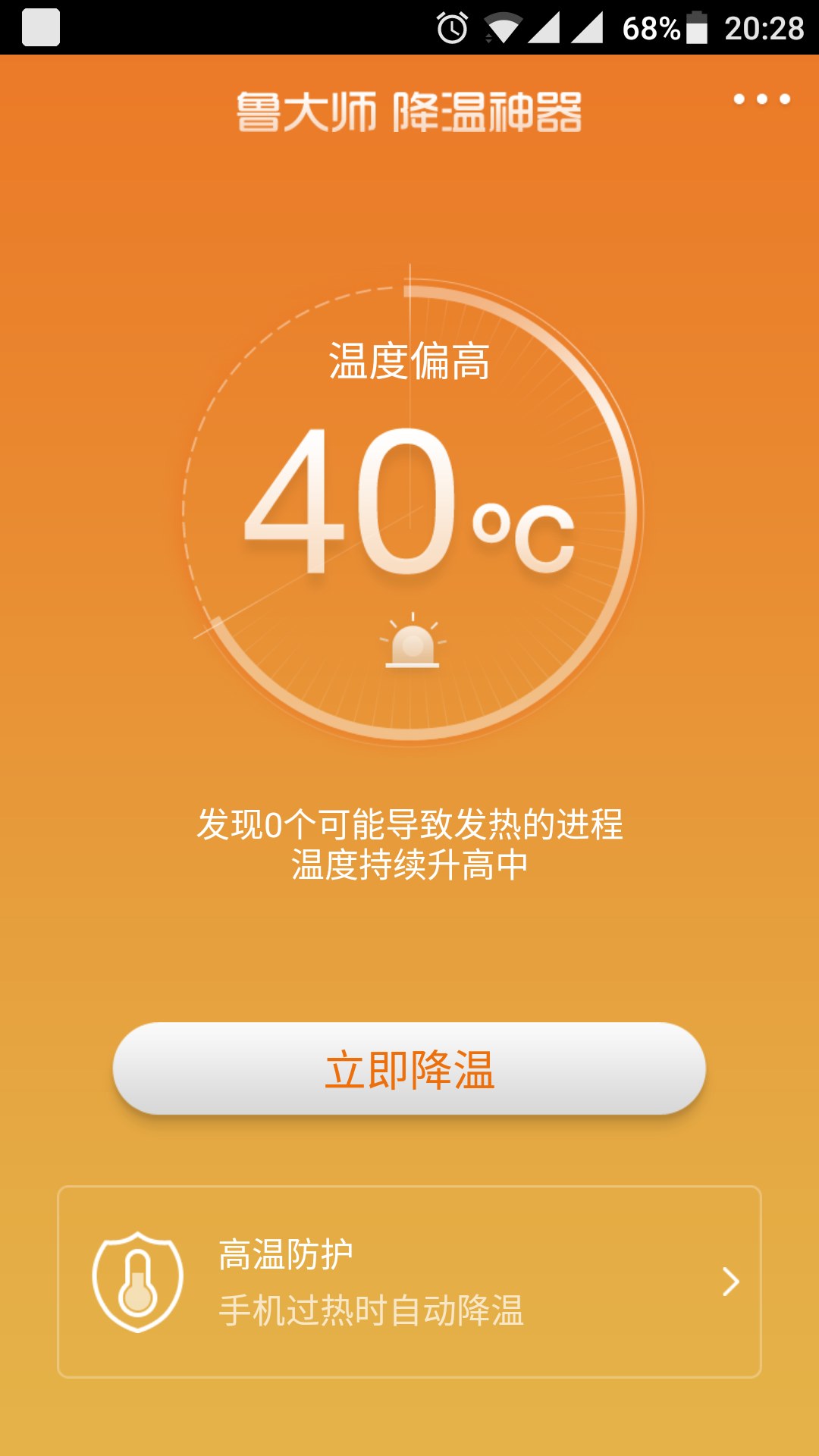Open the 高温防护 overheat protection card

tap(409, 1282)
